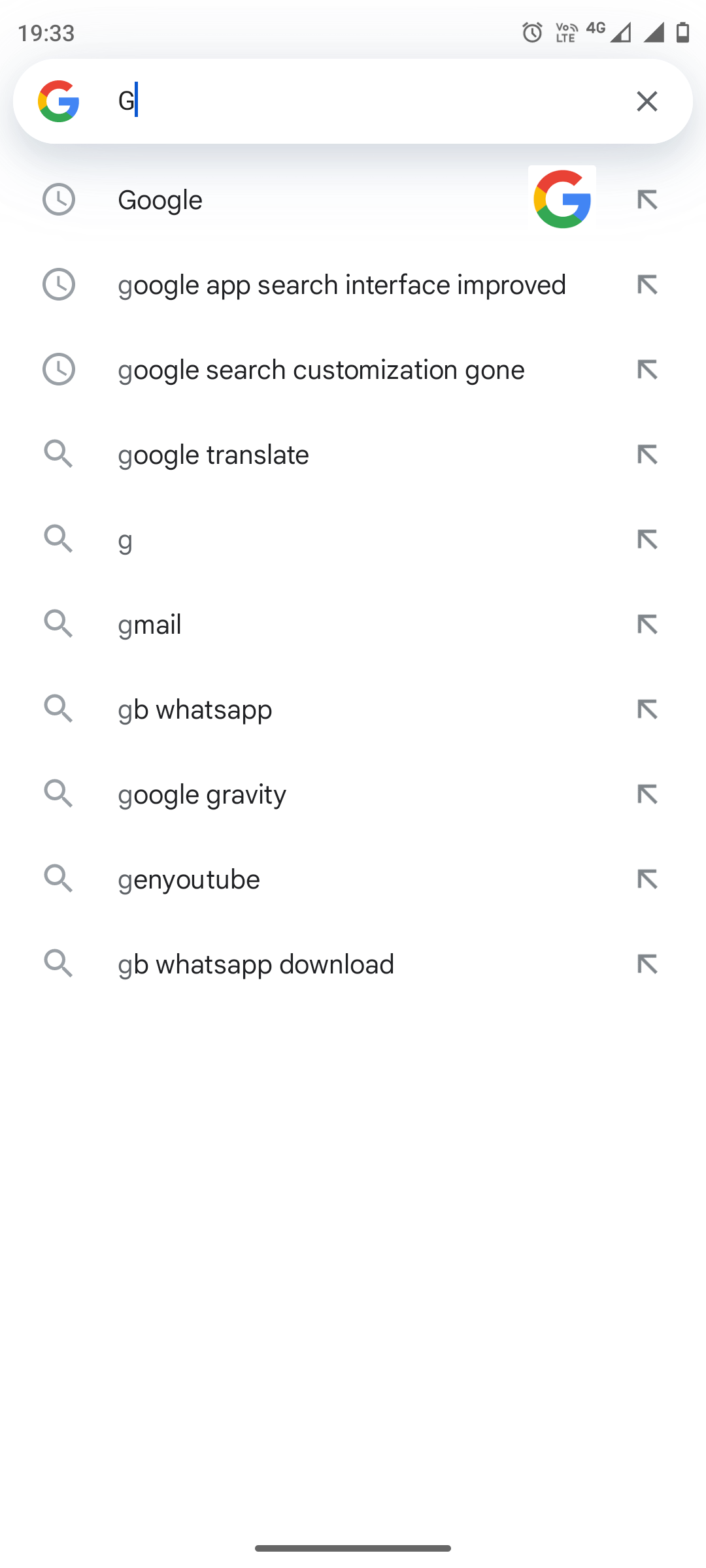Tap the arrow next to gb whatsapp download
Viewport: 706px width, 1568px height.
(647, 964)
